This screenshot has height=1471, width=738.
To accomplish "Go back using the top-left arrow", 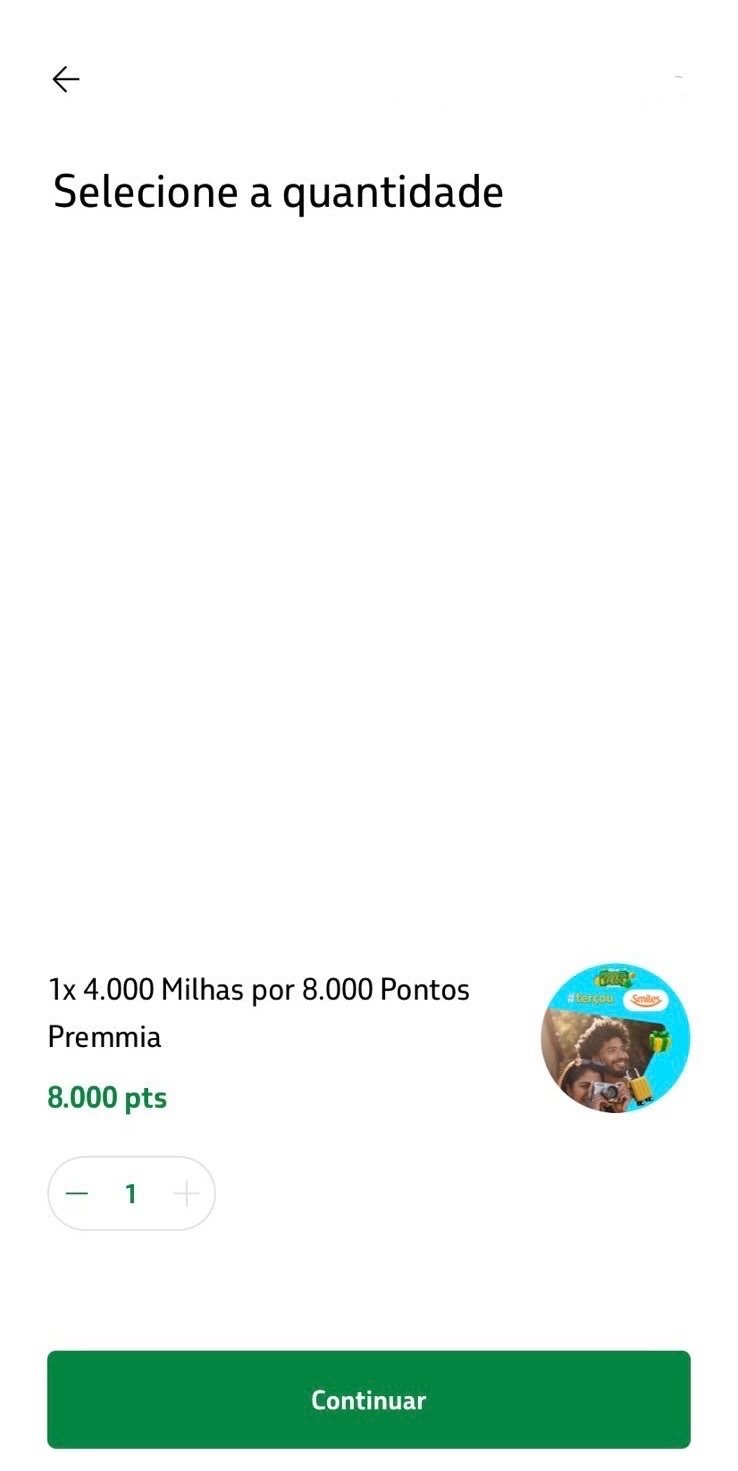I will [x=66, y=79].
